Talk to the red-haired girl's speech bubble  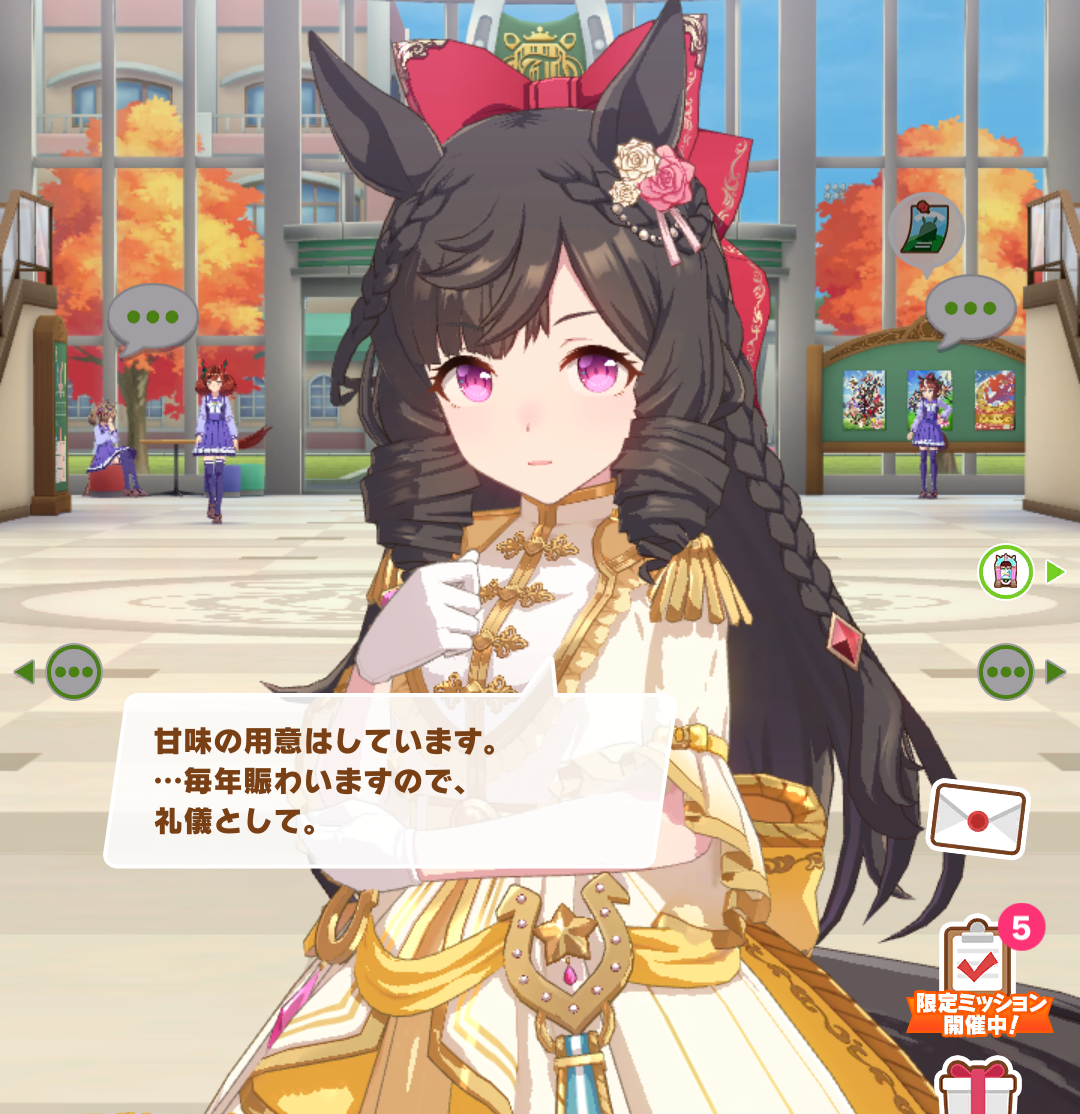tap(152, 318)
